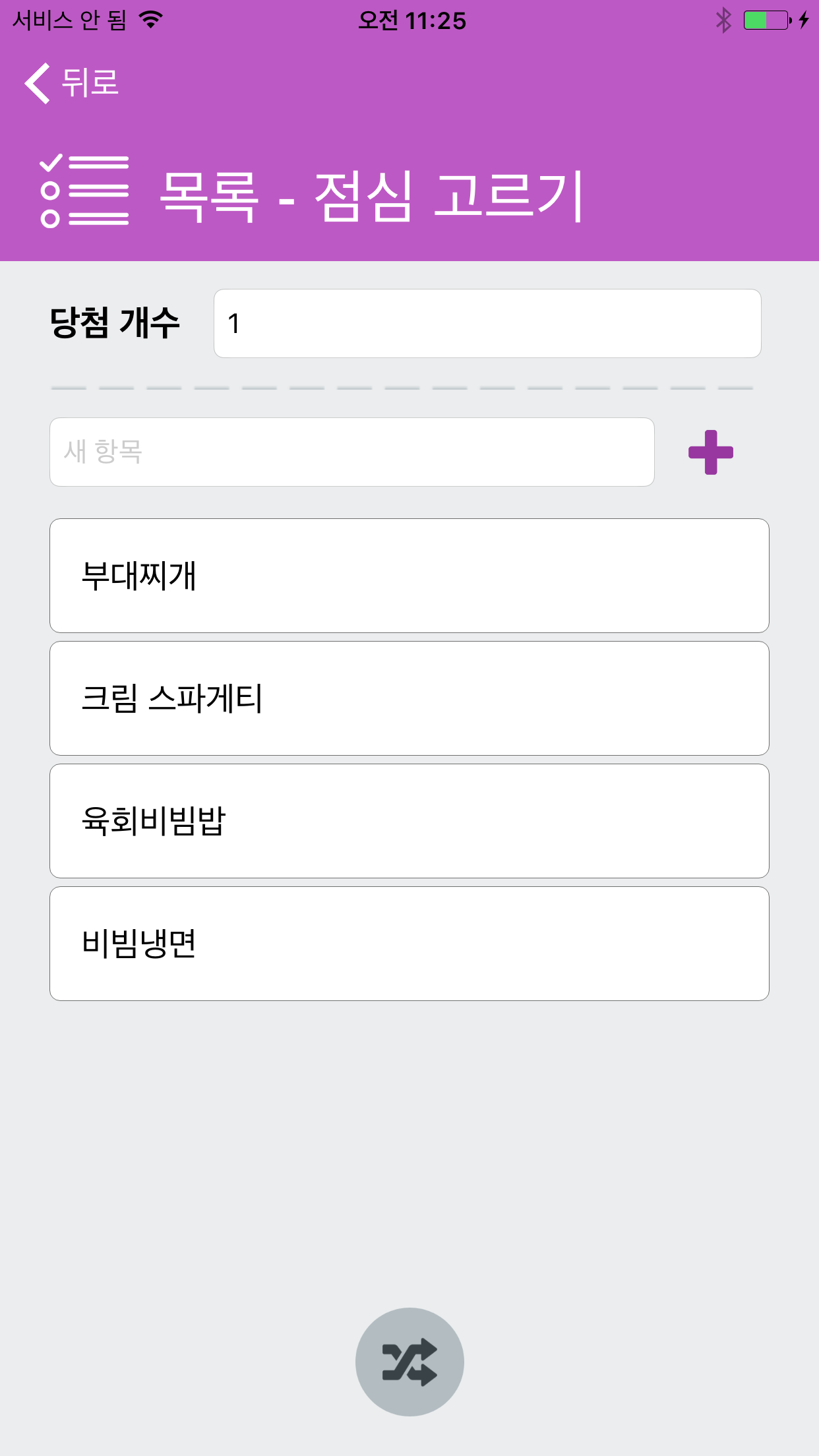Image resolution: width=819 pixels, height=1456 pixels.
Task: Select the 부대찌개 list entry
Action: click(x=409, y=575)
